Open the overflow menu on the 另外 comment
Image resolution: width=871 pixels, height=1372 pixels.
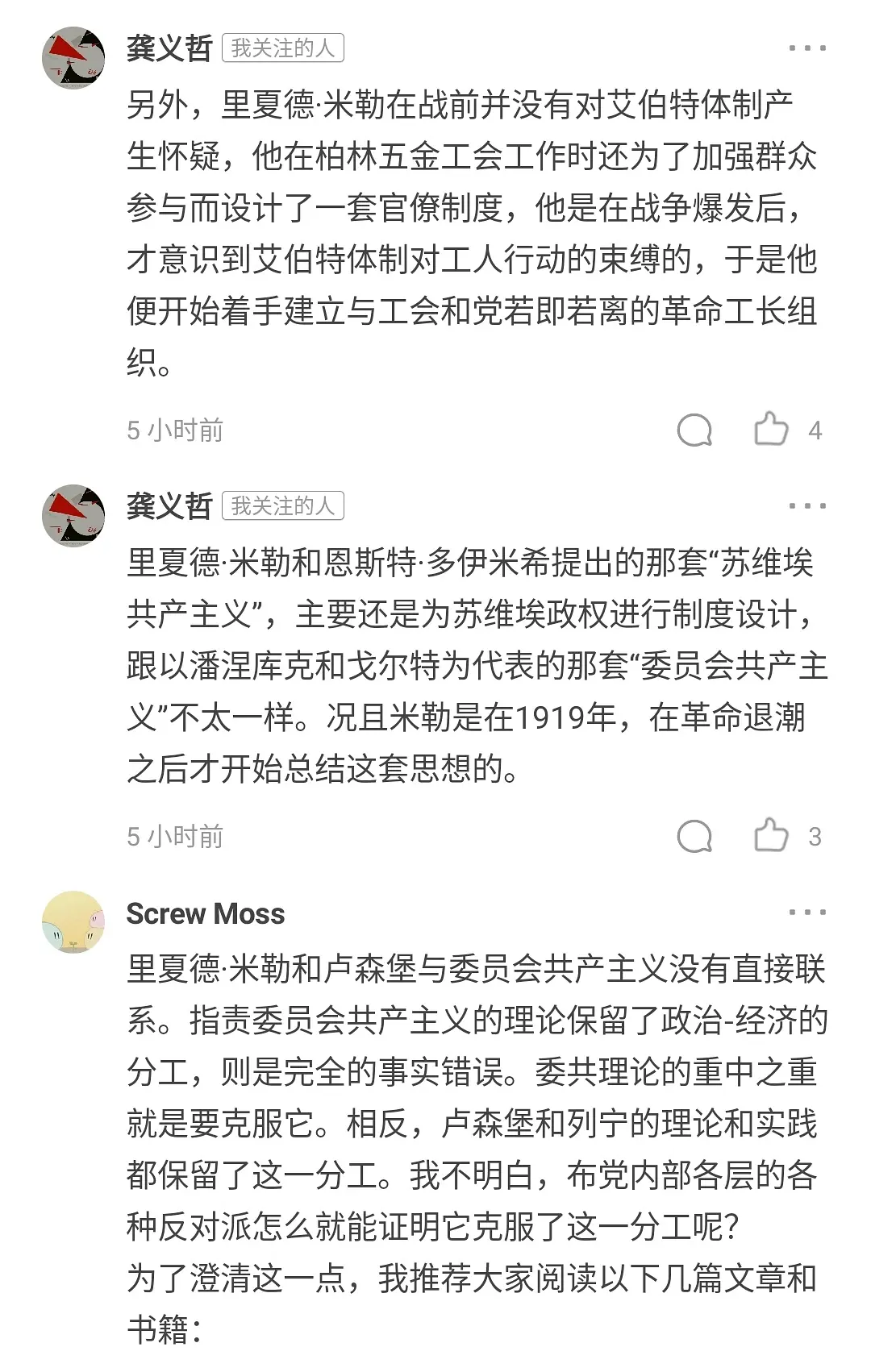point(806,48)
